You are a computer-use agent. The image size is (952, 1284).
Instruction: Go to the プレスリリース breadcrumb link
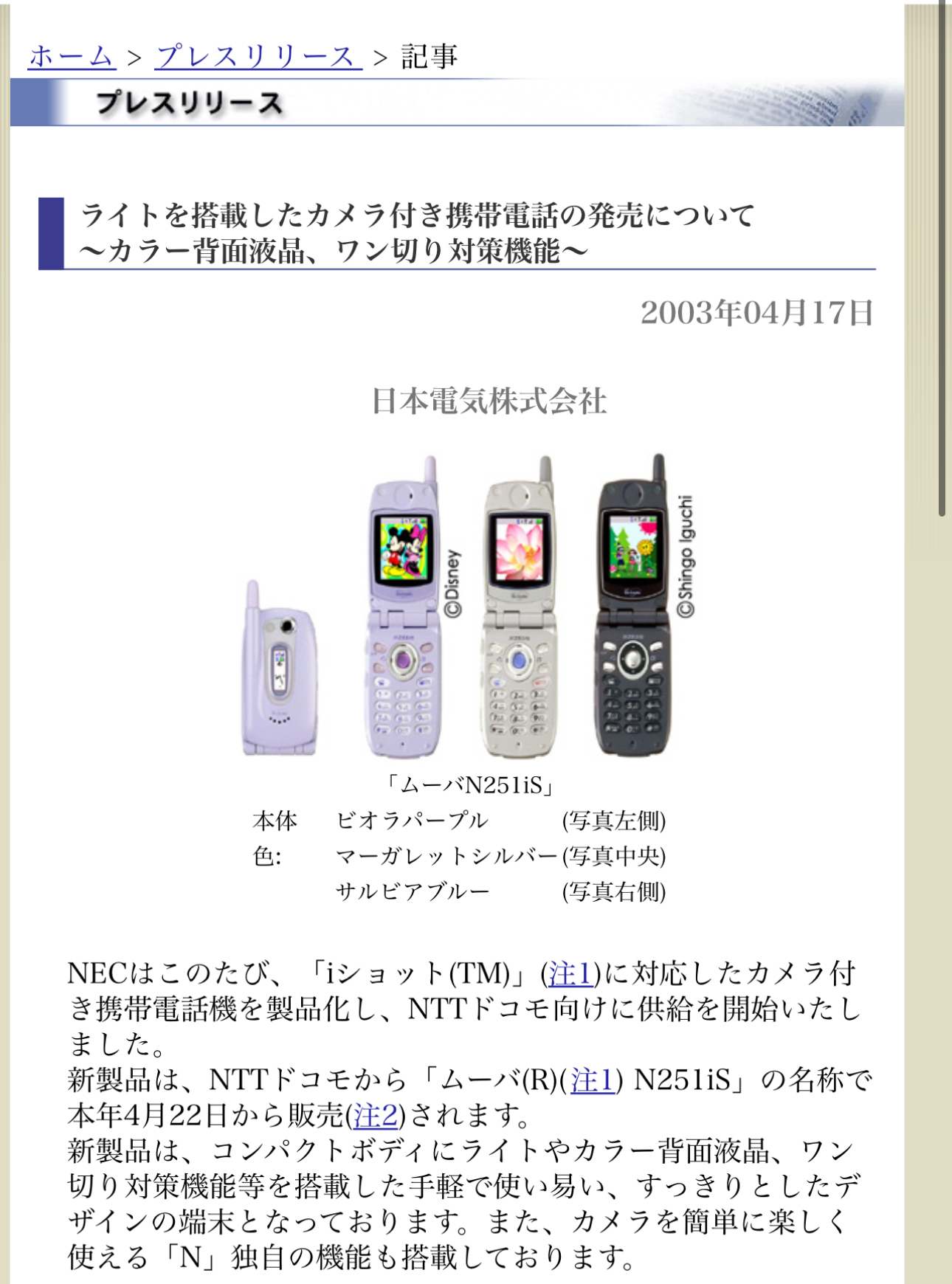tap(258, 56)
